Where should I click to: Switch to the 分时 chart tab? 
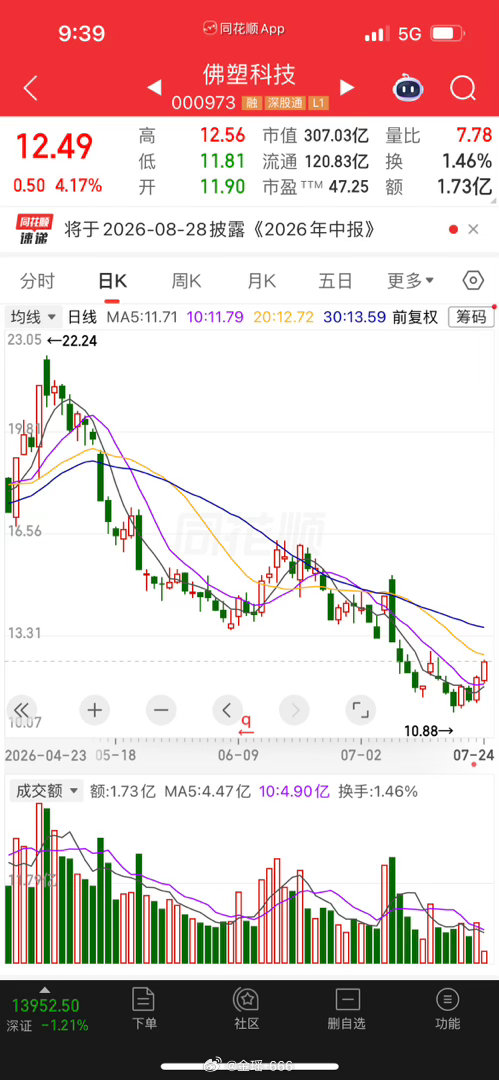pos(37,281)
